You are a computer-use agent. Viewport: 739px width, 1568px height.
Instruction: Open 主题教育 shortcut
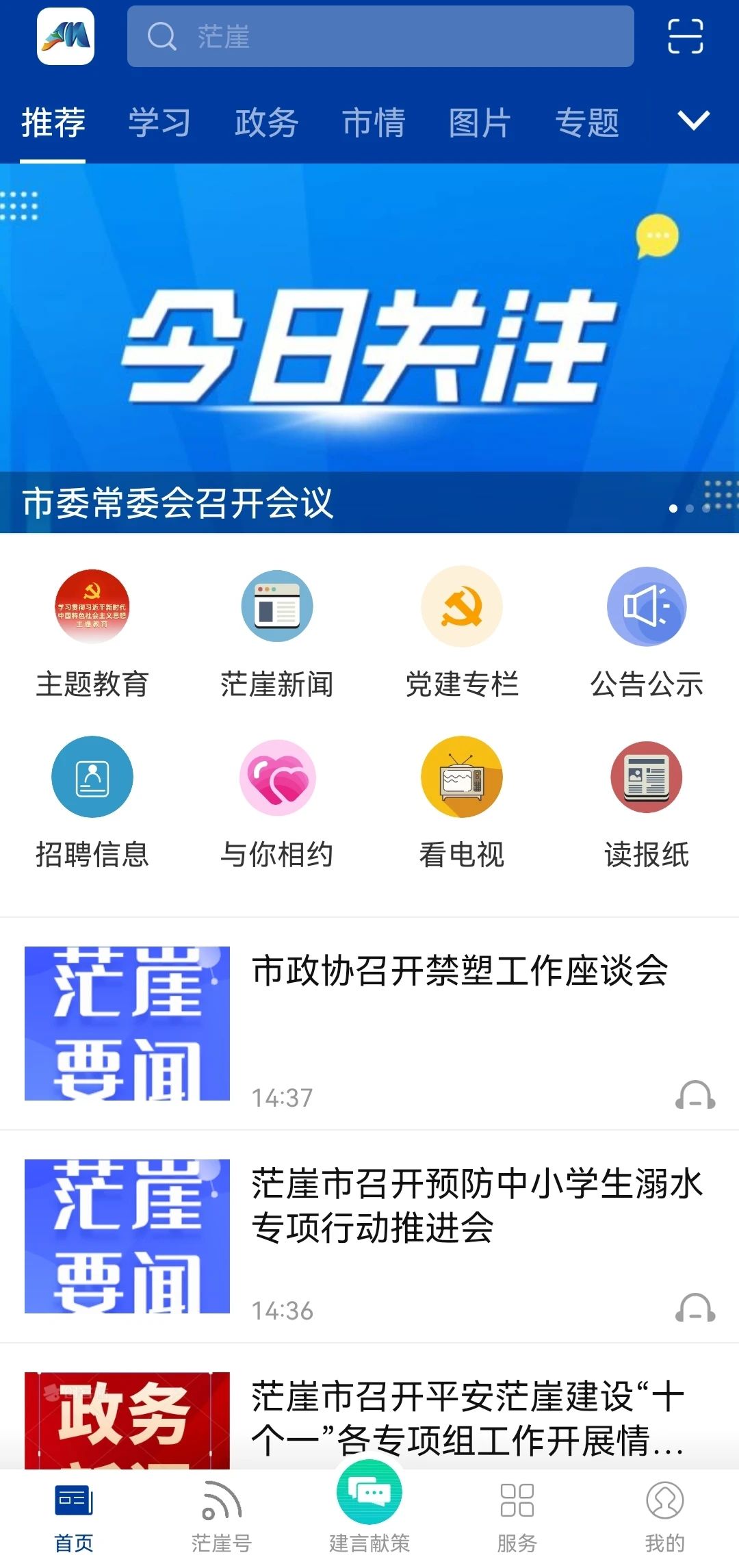[x=92, y=631]
